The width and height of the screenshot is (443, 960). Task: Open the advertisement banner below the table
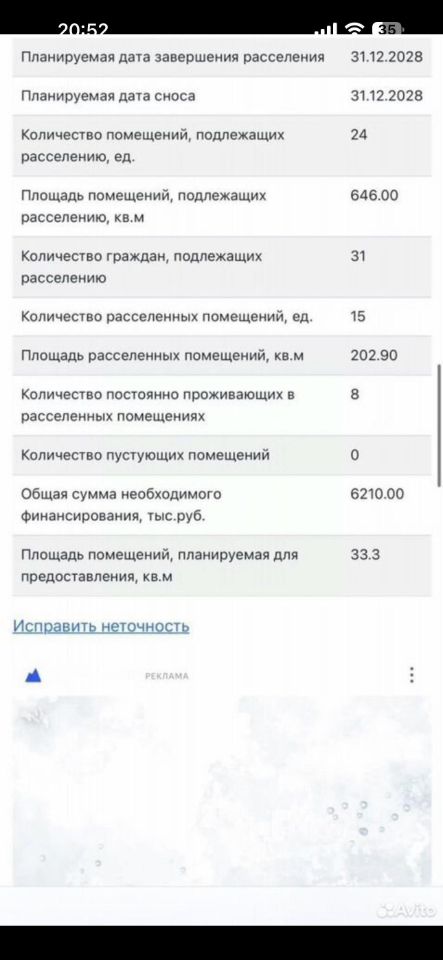[222, 790]
